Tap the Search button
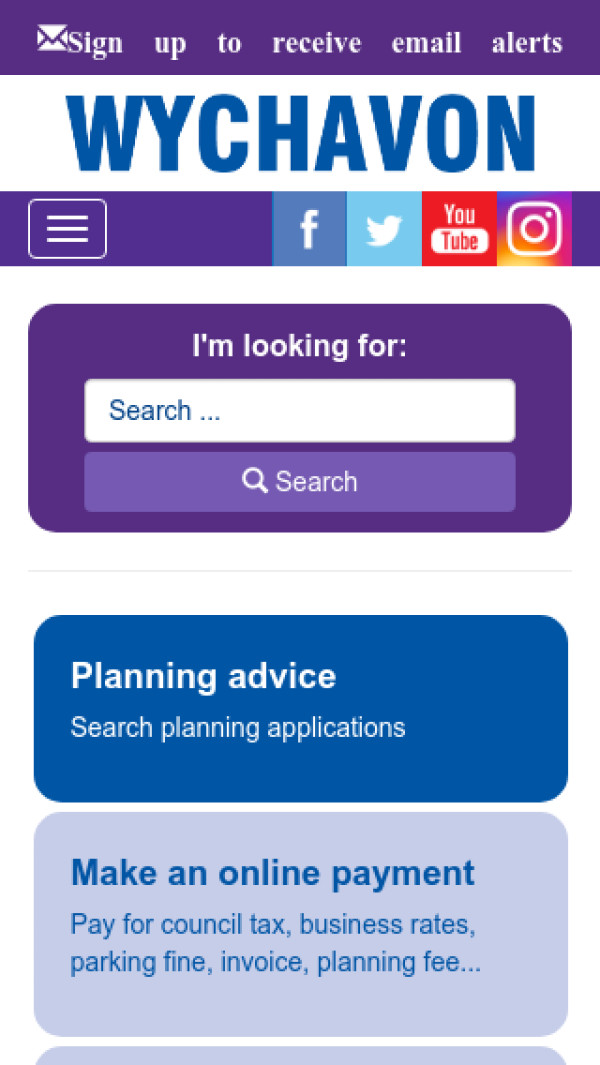The width and height of the screenshot is (600, 1065). click(x=300, y=482)
